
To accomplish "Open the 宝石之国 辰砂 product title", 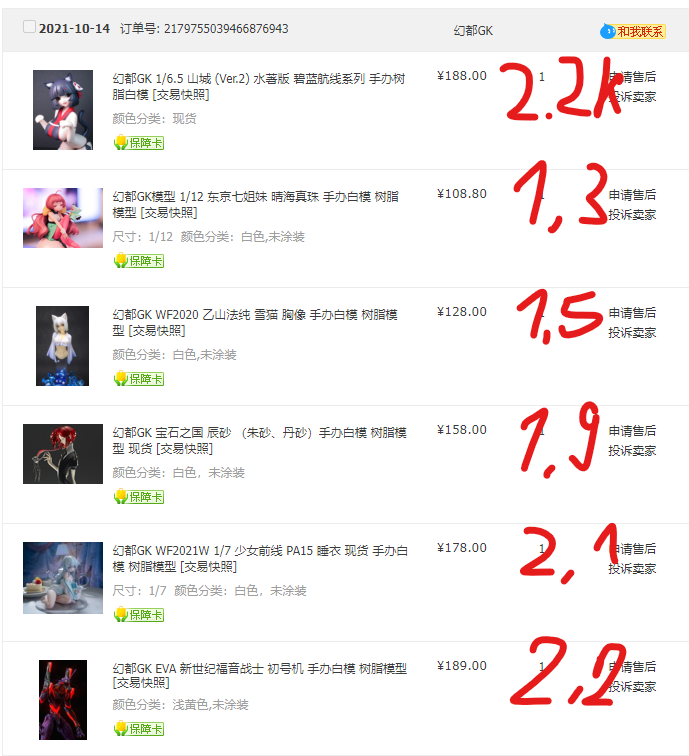I will pyautogui.click(x=259, y=441).
